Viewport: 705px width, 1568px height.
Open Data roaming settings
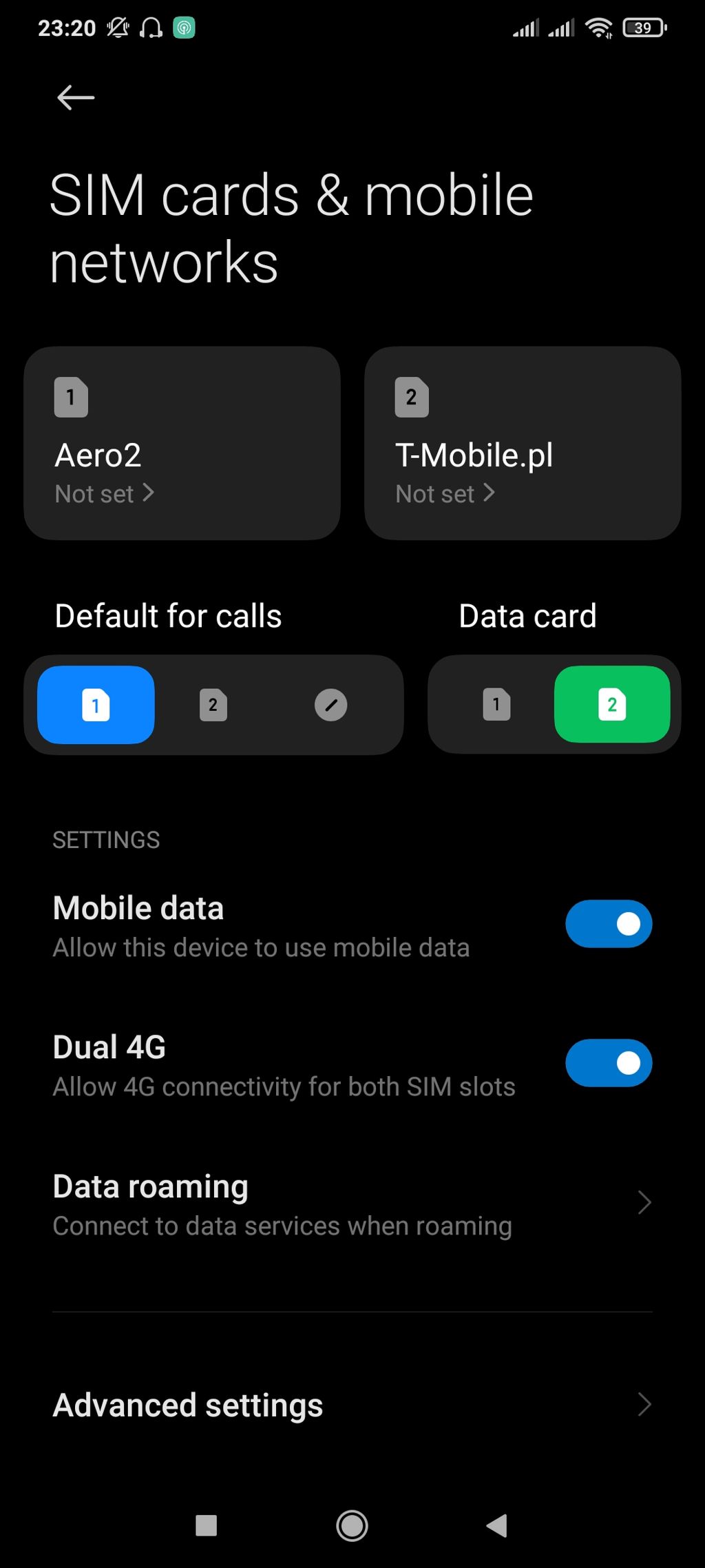pos(351,1204)
